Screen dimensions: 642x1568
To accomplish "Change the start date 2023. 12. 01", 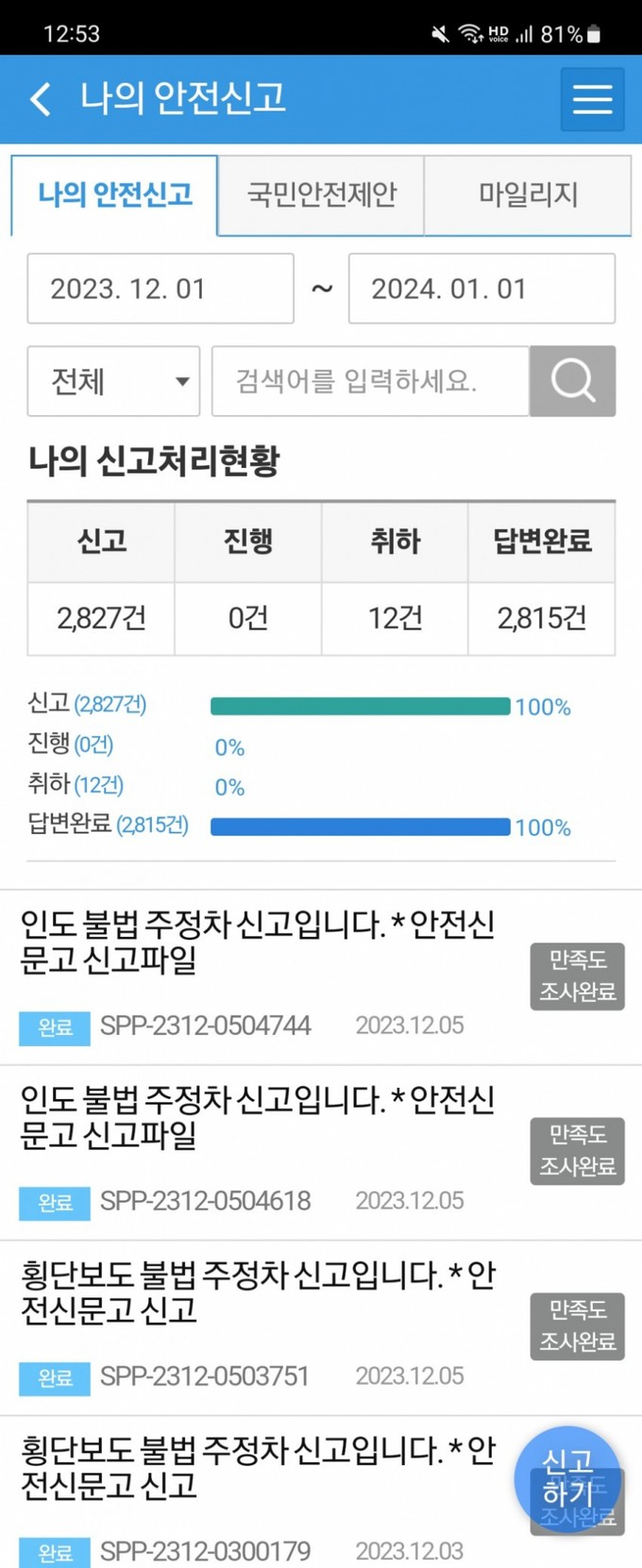I will pos(160,289).
